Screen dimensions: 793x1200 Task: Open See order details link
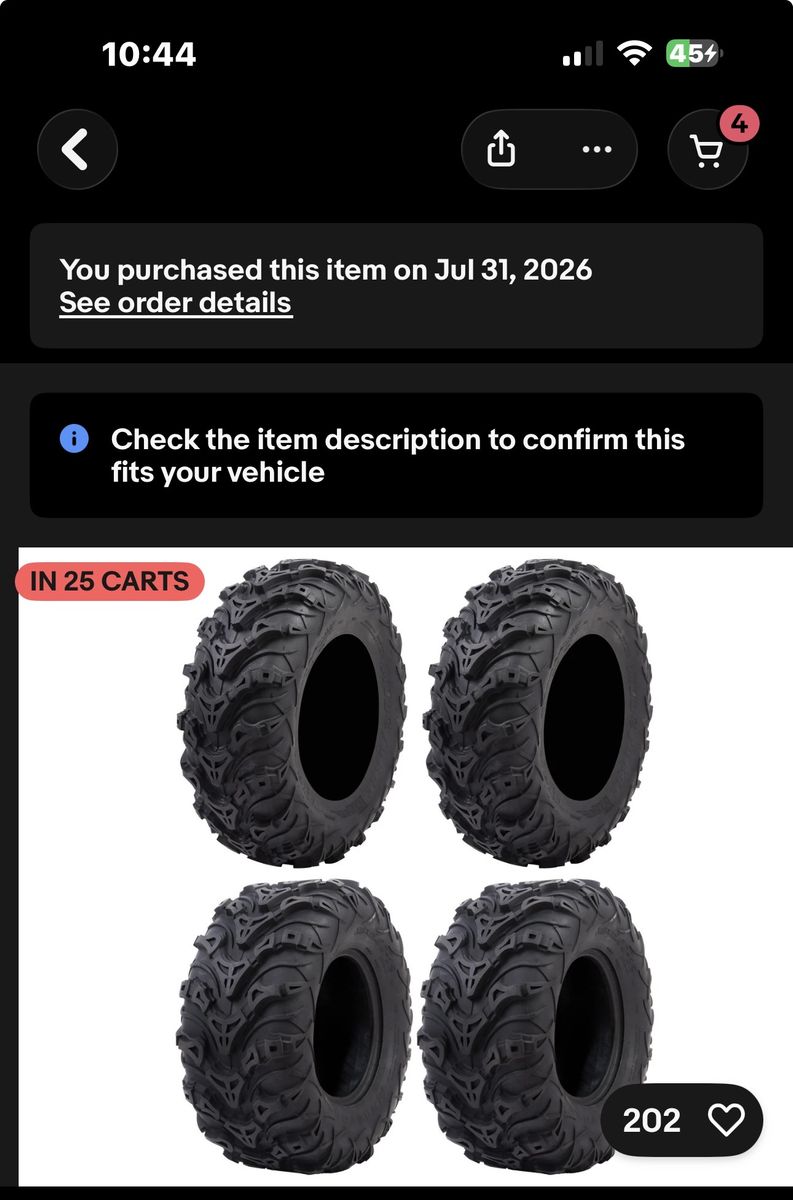pos(176,303)
